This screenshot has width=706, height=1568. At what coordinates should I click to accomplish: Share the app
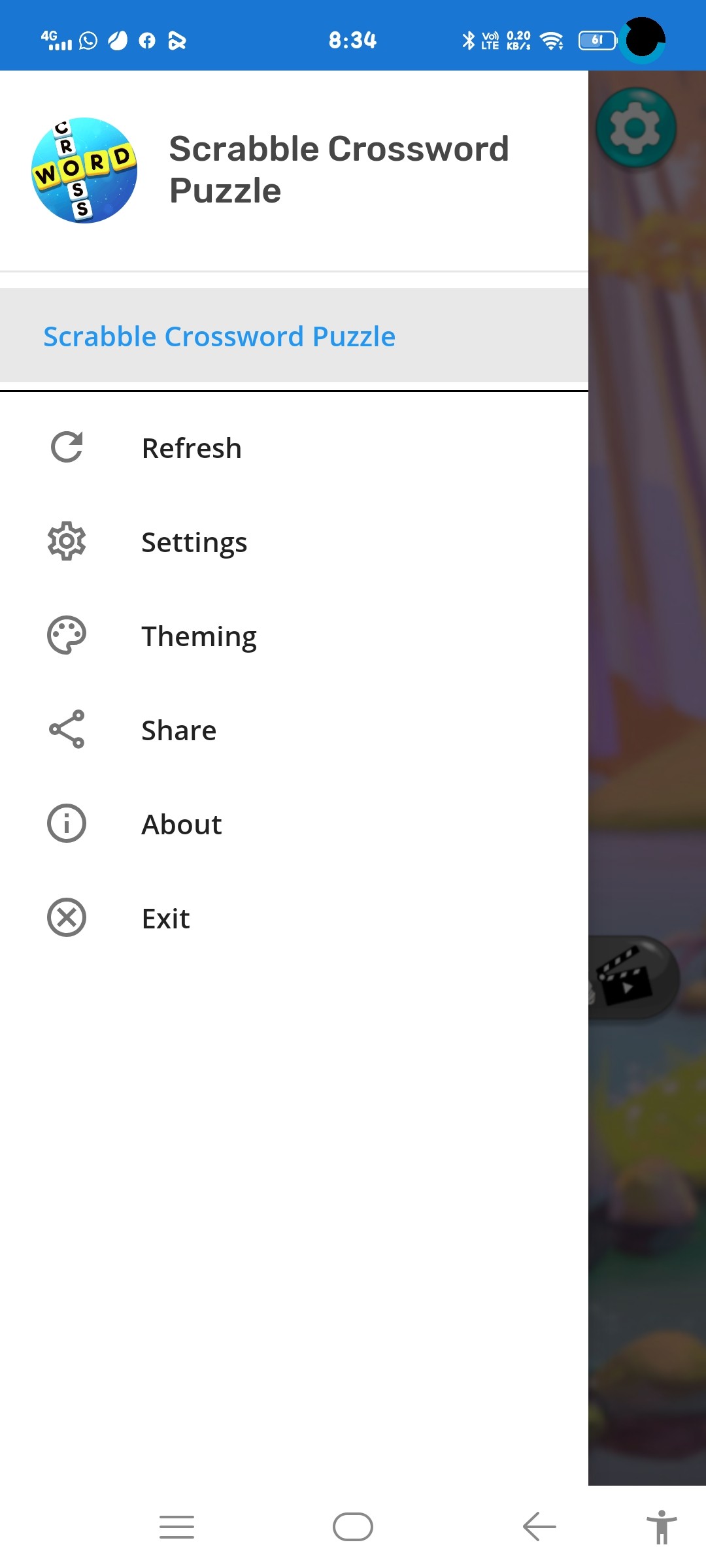coord(178,730)
